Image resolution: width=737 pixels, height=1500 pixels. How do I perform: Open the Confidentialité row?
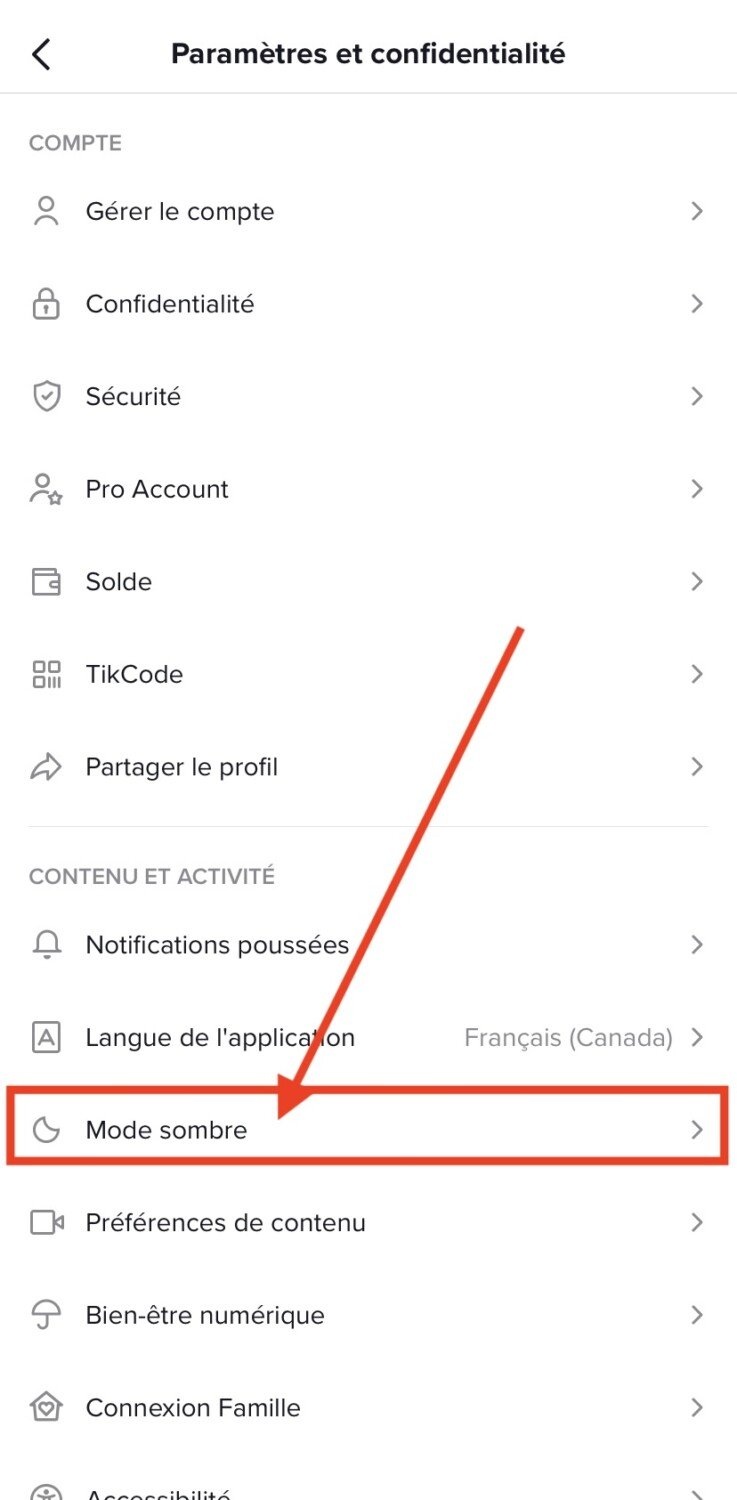pos(368,304)
